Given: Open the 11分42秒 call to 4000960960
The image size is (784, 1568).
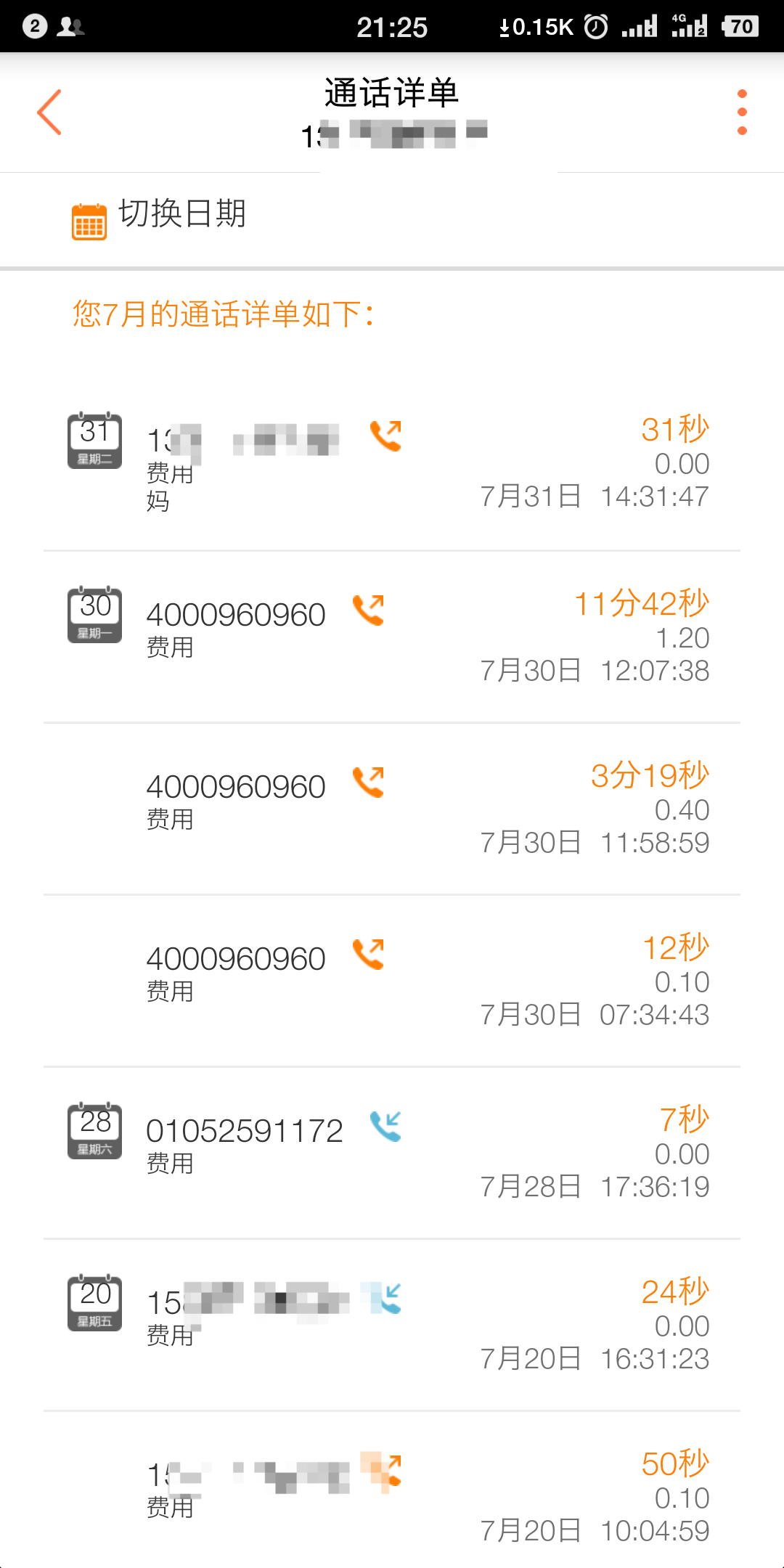Looking at the screenshot, I should (x=392, y=637).
